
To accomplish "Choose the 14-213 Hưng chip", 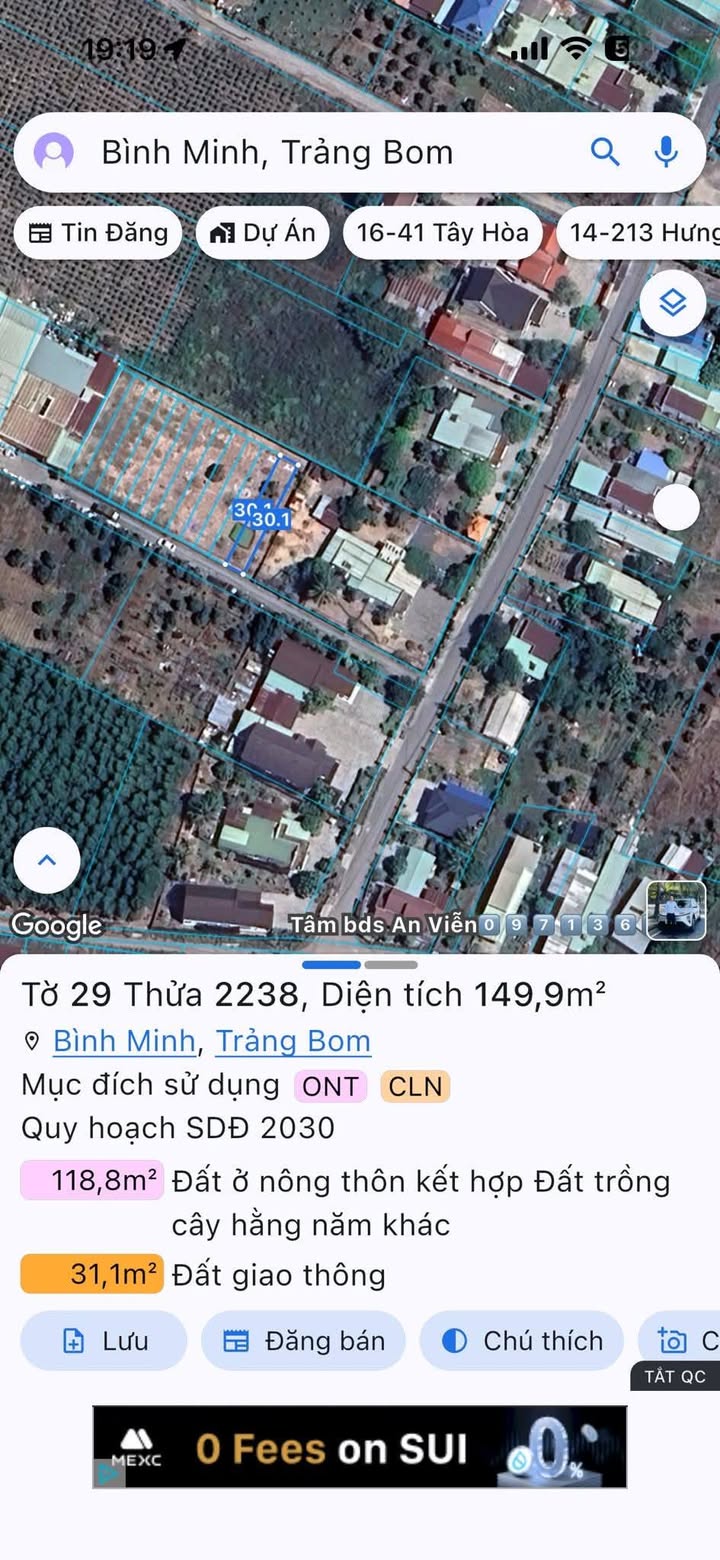I will point(642,233).
